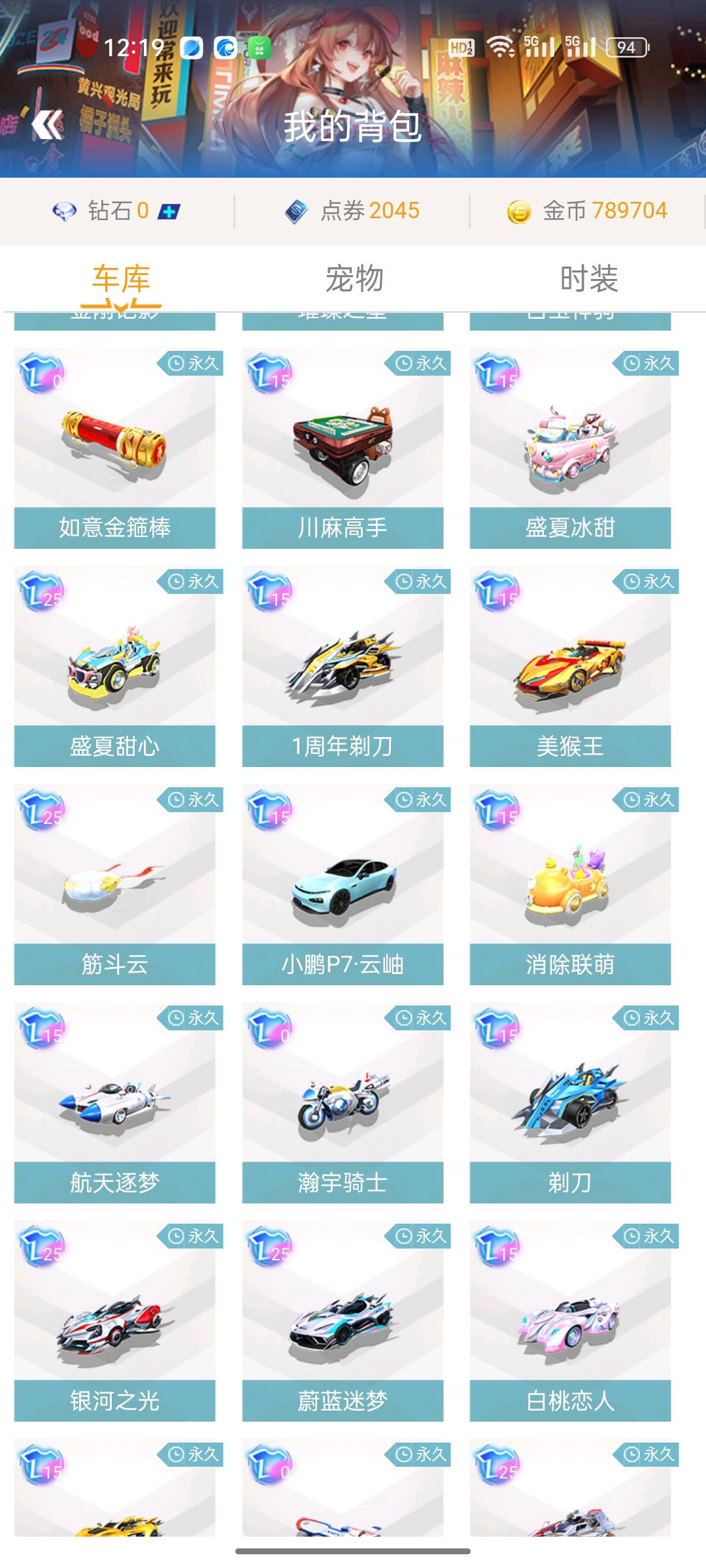View the 盛夏甜心 car

(x=115, y=666)
